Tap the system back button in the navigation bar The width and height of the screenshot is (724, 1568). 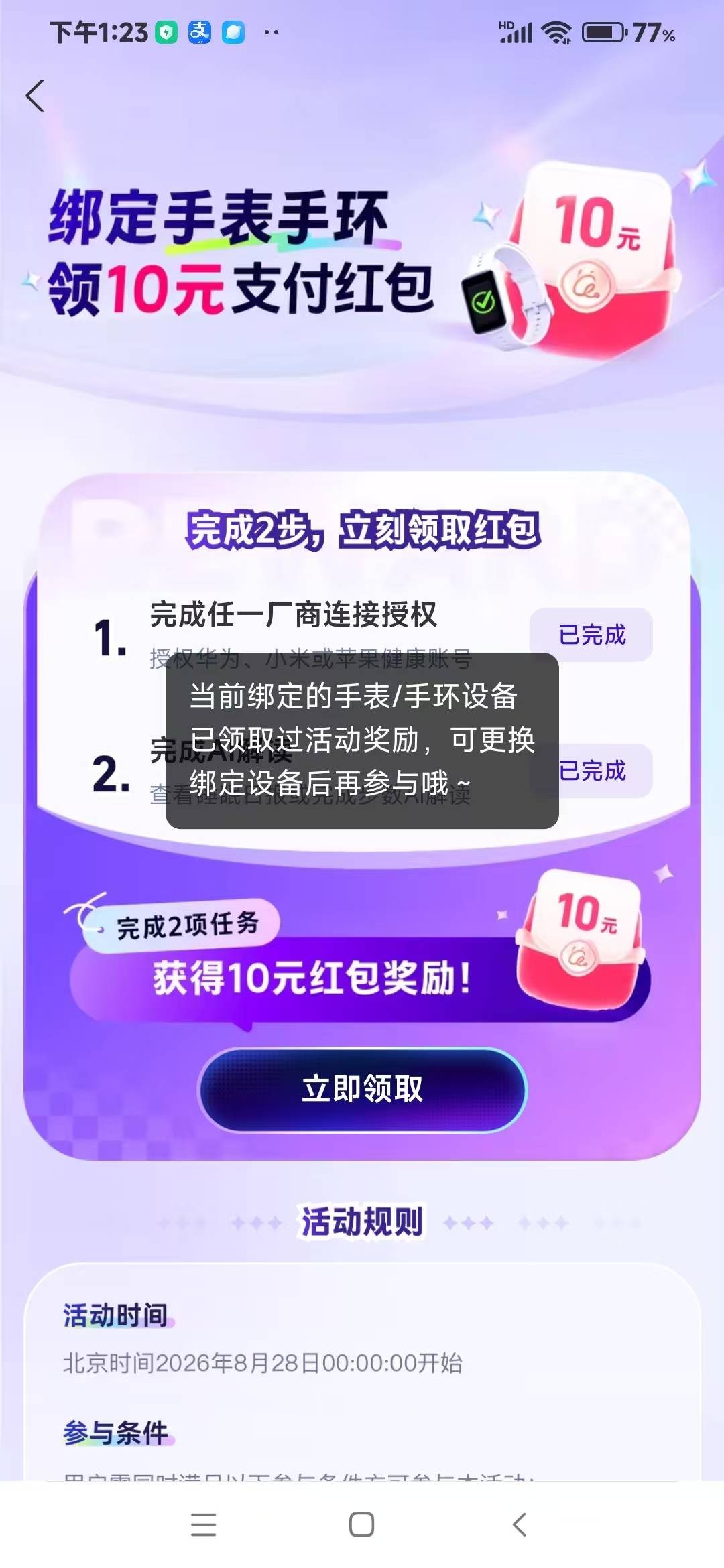tap(520, 1524)
